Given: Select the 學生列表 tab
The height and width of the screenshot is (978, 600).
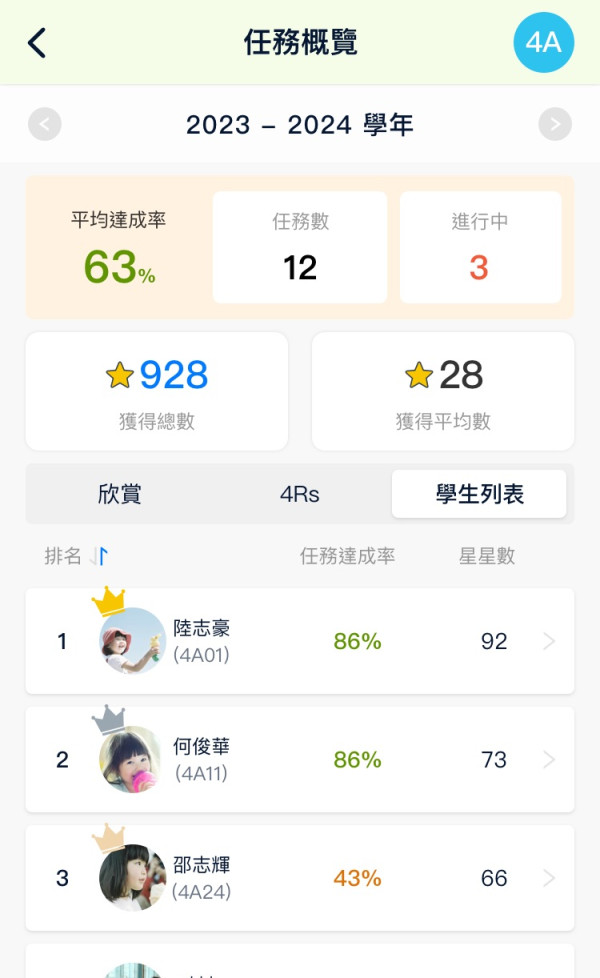Looking at the screenshot, I should (x=479, y=494).
